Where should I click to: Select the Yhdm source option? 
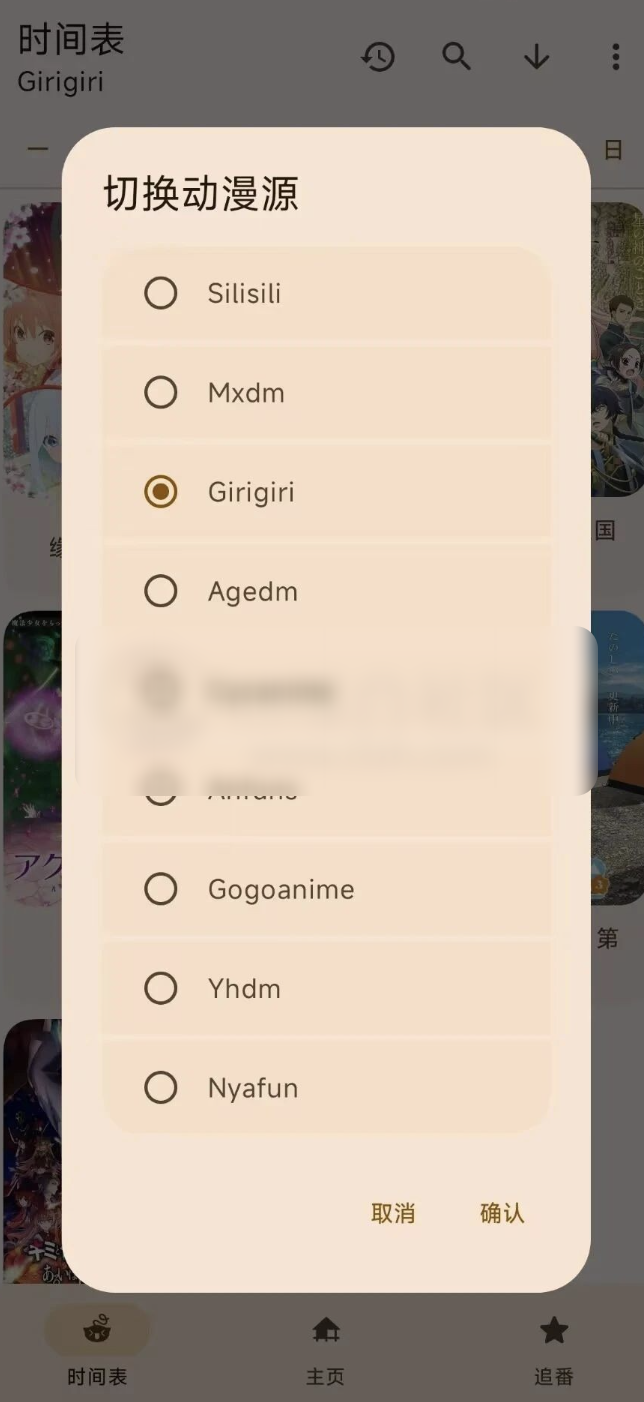point(161,988)
